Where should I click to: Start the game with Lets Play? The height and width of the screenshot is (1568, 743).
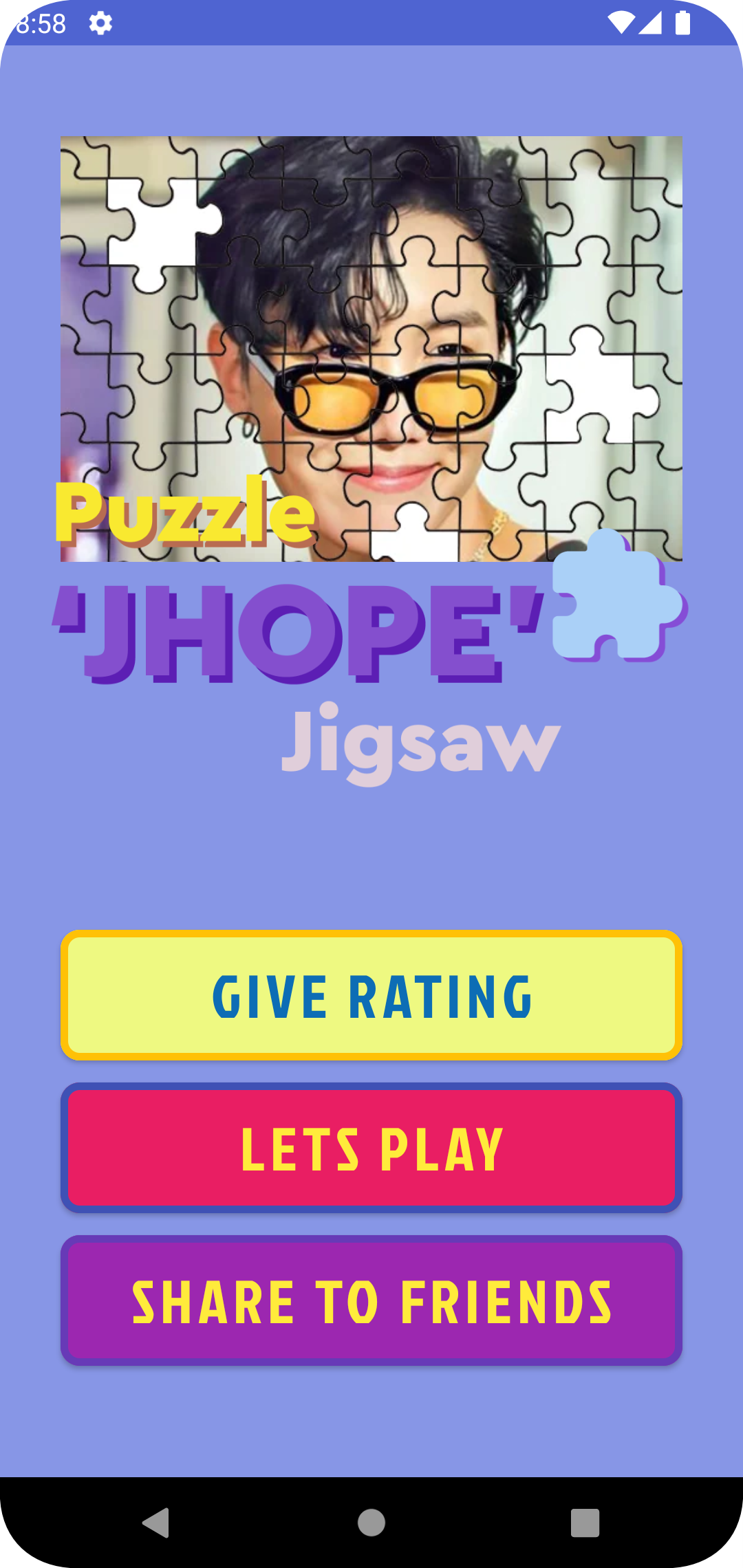tap(371, 1148)
